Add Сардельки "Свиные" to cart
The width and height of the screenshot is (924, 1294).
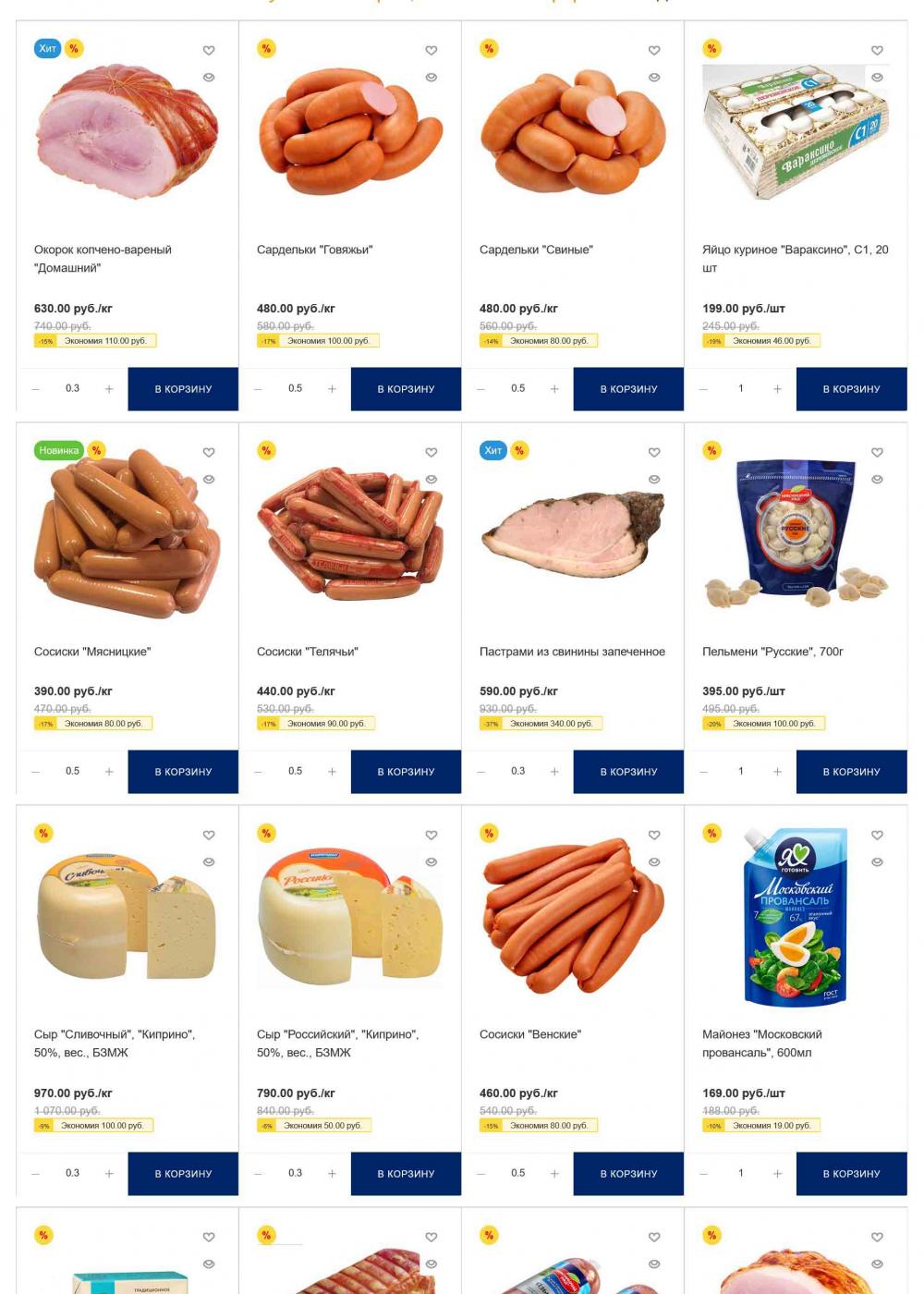click(x=628, y=389)
